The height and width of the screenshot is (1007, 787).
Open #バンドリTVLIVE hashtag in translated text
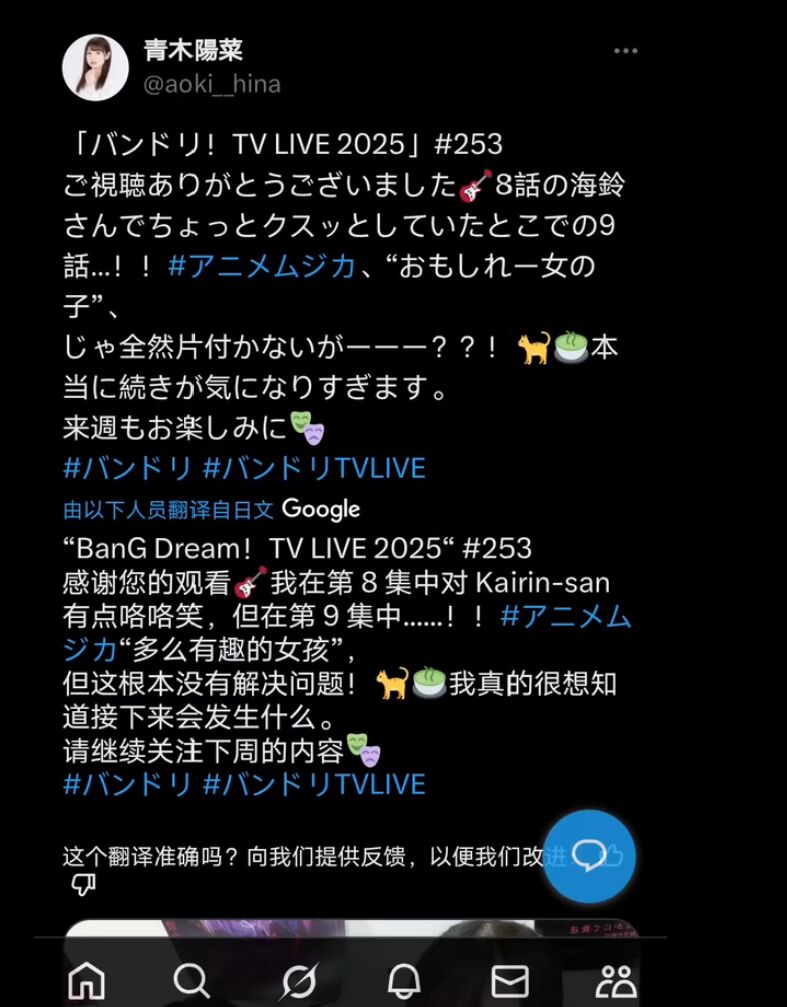[x=314, y=783]
